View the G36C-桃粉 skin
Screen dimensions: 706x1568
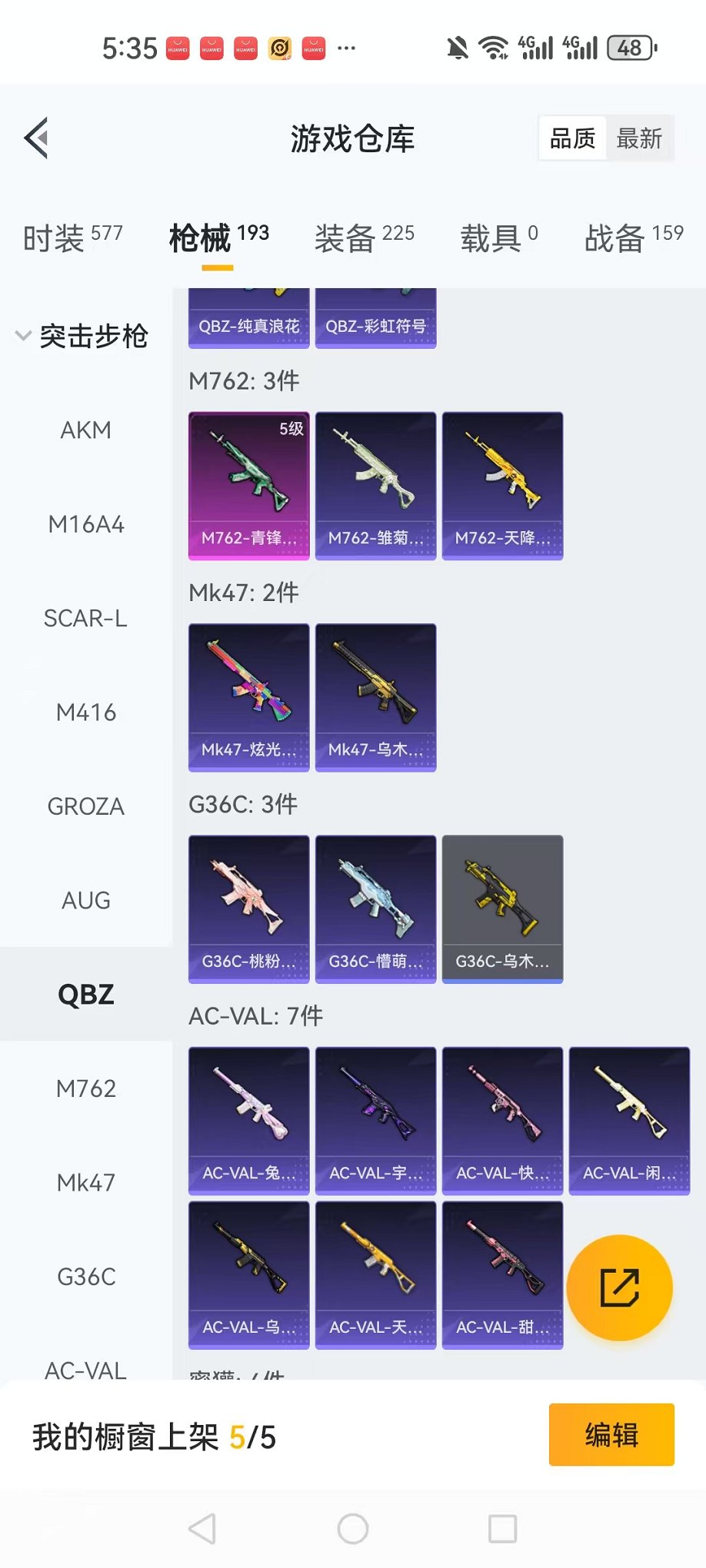point(249,909)
